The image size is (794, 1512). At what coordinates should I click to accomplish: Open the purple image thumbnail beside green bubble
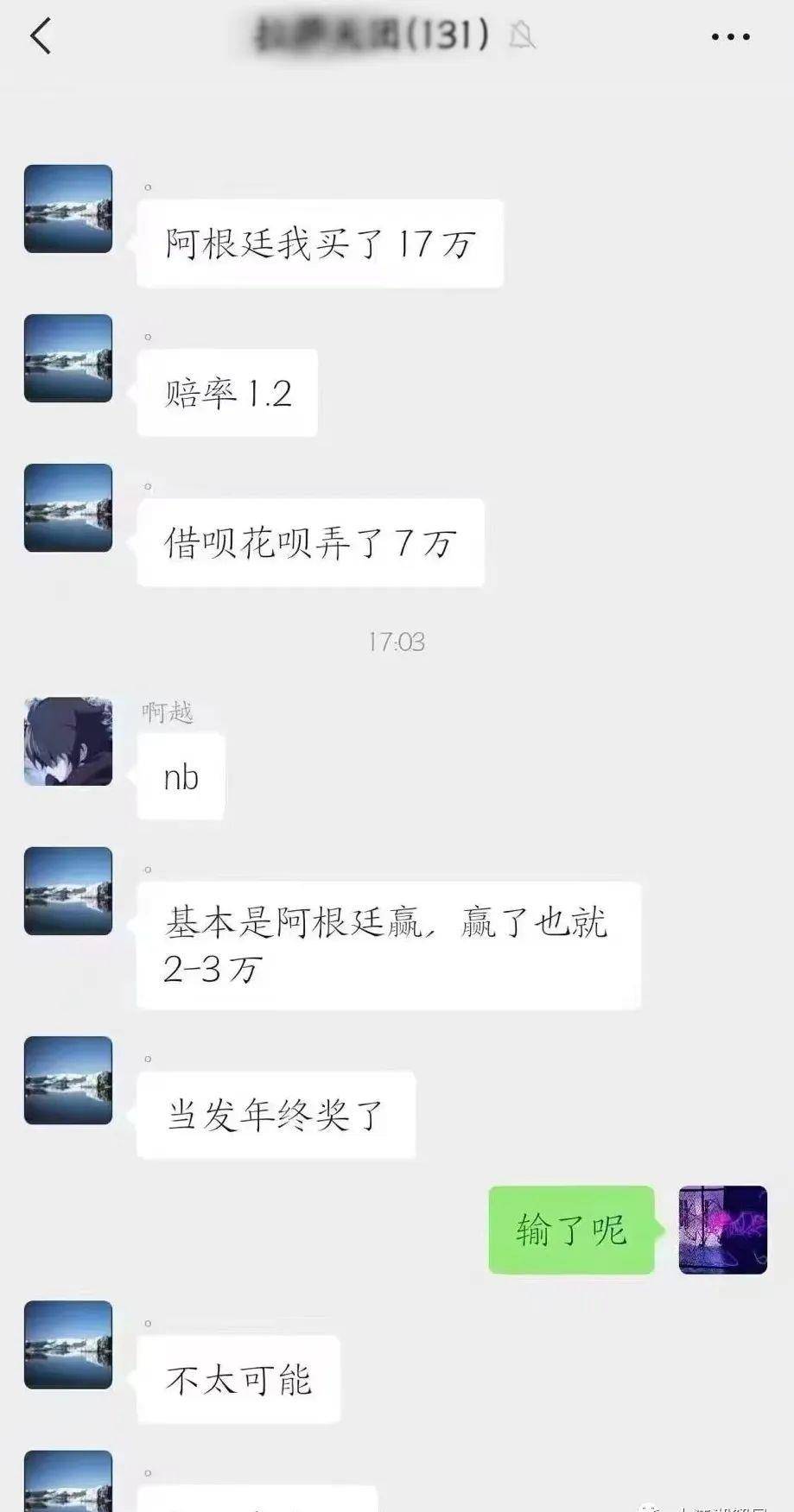point(723,1230)
